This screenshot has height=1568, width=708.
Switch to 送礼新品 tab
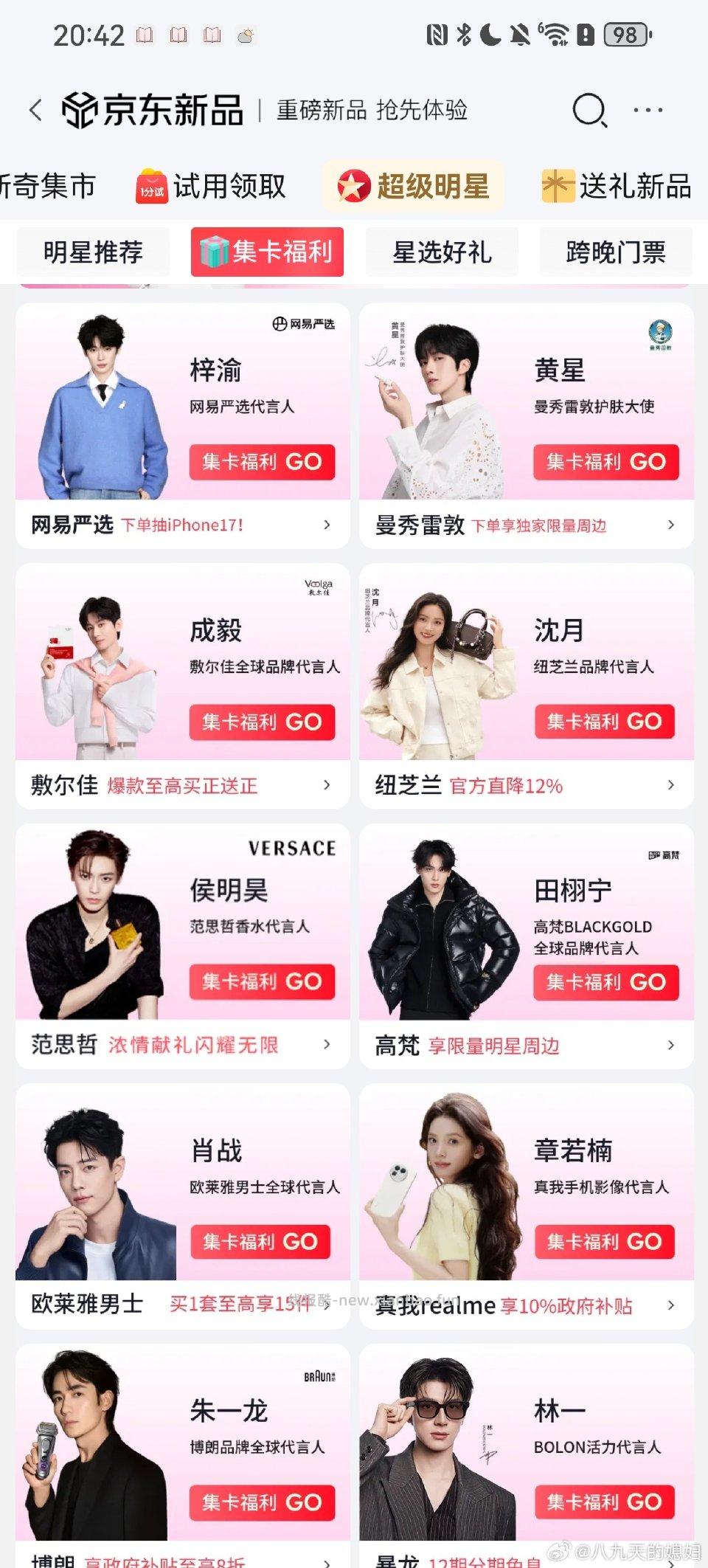point(617,187)
